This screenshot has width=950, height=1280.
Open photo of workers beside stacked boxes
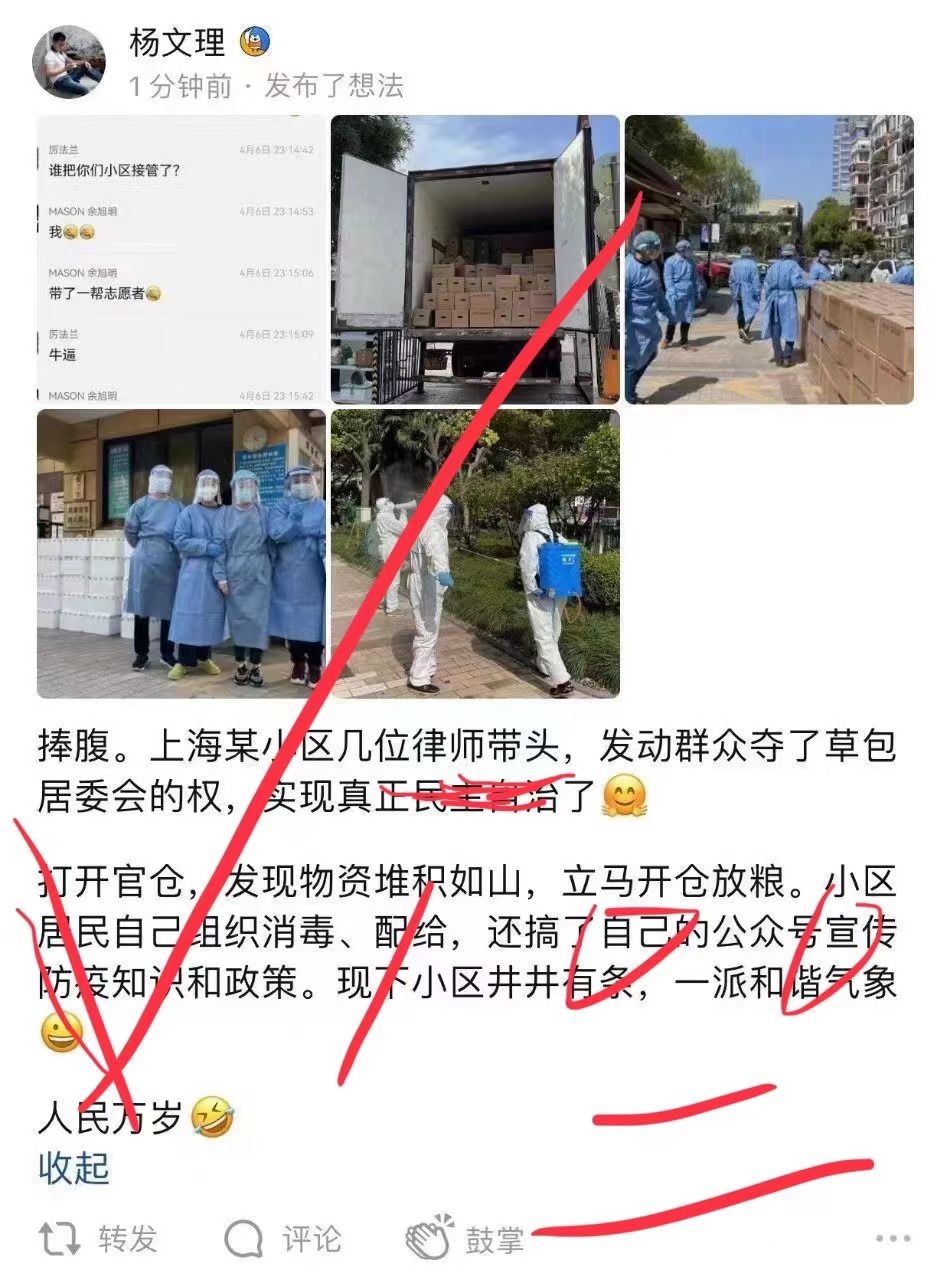coord(769,260)
